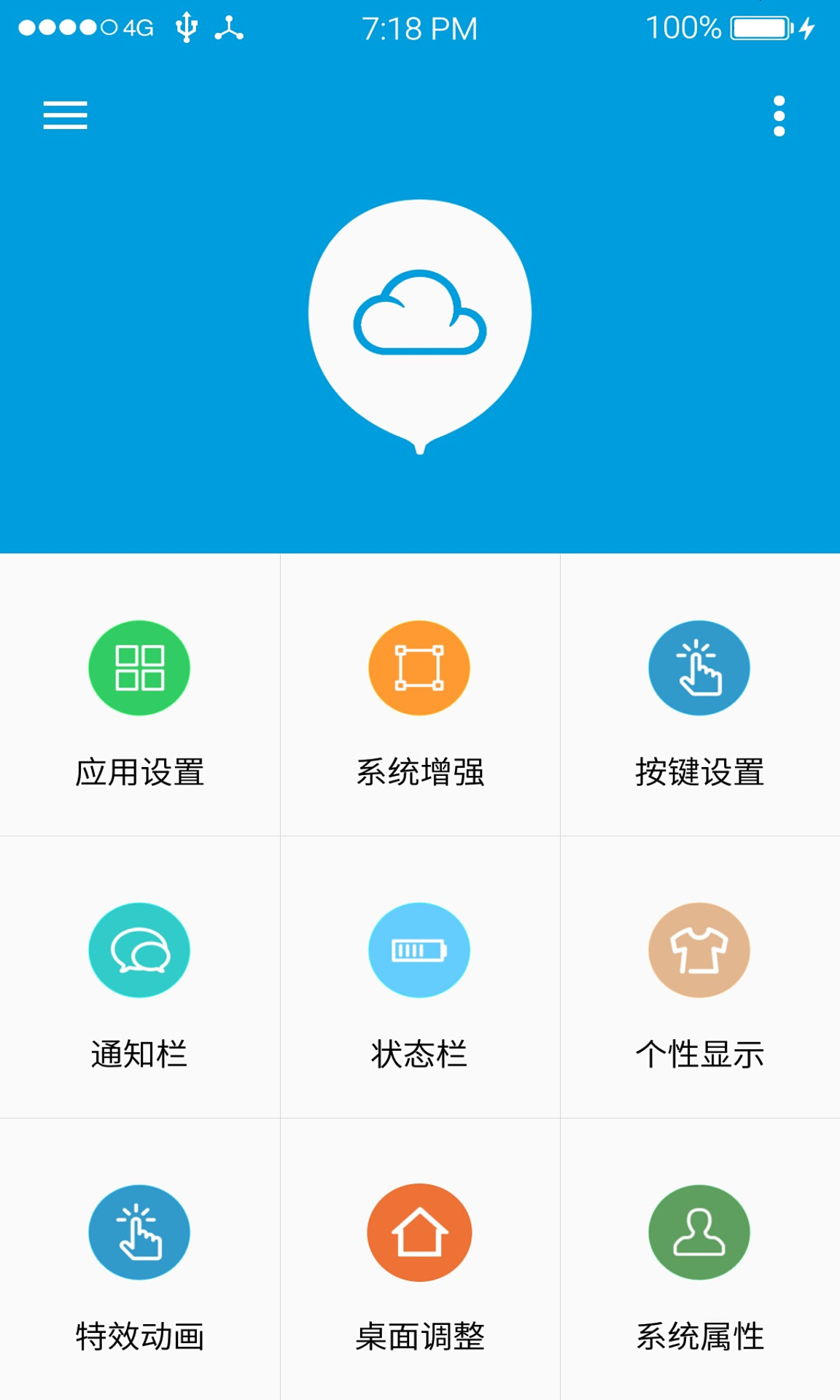Click the 7:18 PM clock display
Image resolution: width=840 pixels, height=1400 pixels.
pyautogui.click(x=420, y=28)
